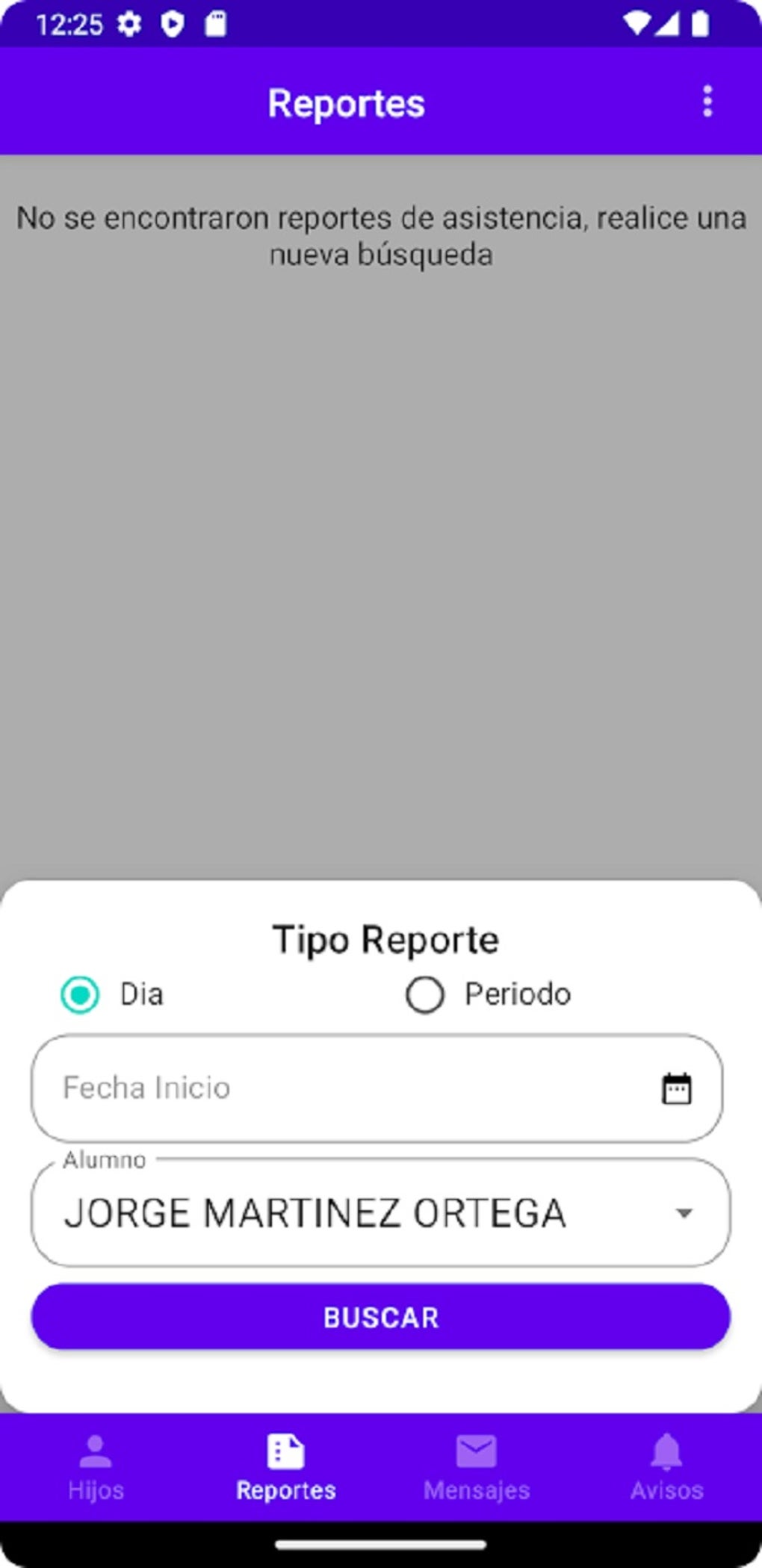Image resolution: width=762 pixels, height=1568 pixels.
Task: Select the Periodo report type radio button
Action: tap(424, 994)
